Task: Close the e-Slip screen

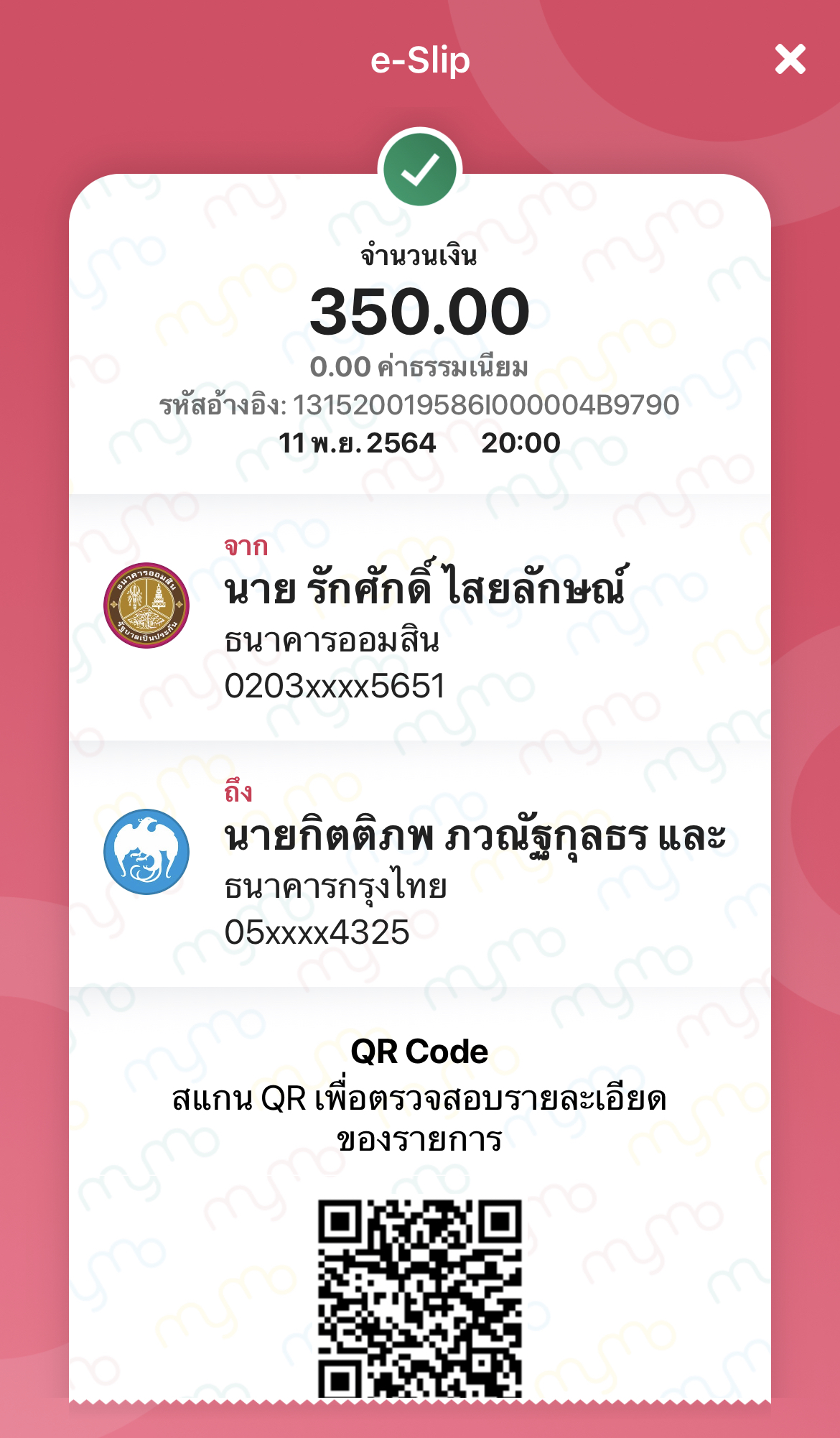Action: tap(790, 59)
